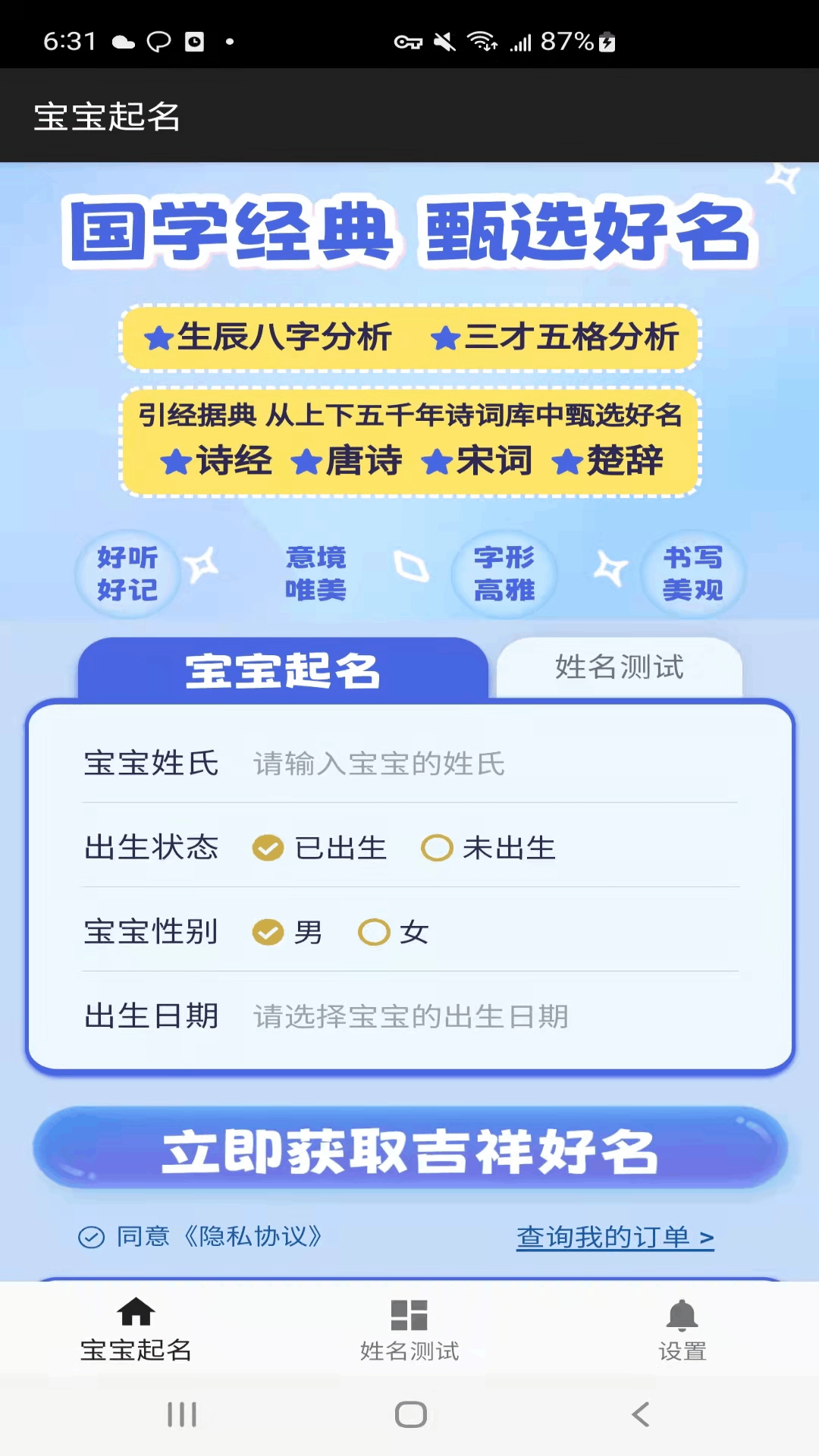
Task: Open 查询我的订单 link
Action: (615, 1237)
